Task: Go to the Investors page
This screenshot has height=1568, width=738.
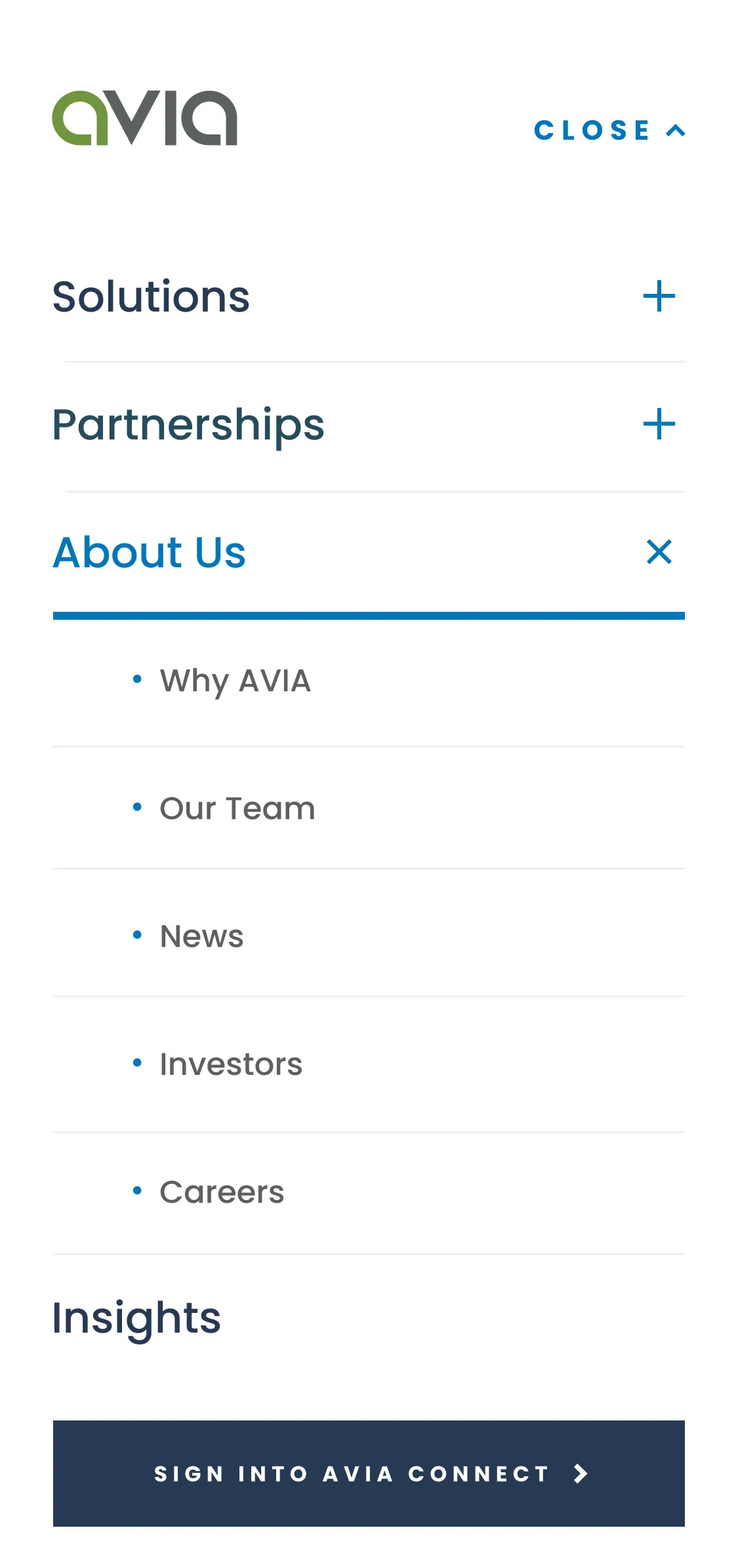Action: click(231, 1064)
